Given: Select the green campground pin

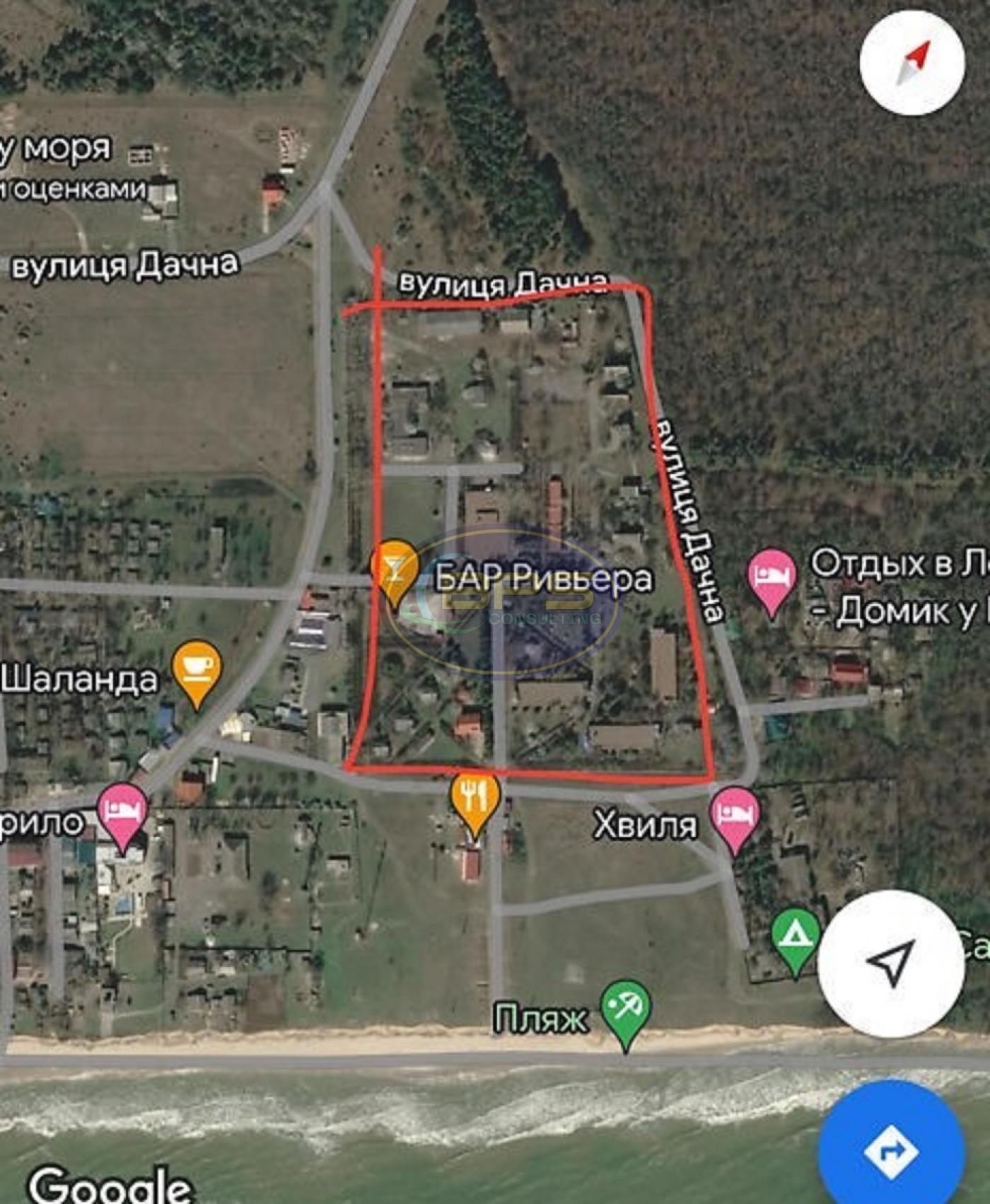Looking at the screenshot, I should pyautogui.click(x=796, y=937).
